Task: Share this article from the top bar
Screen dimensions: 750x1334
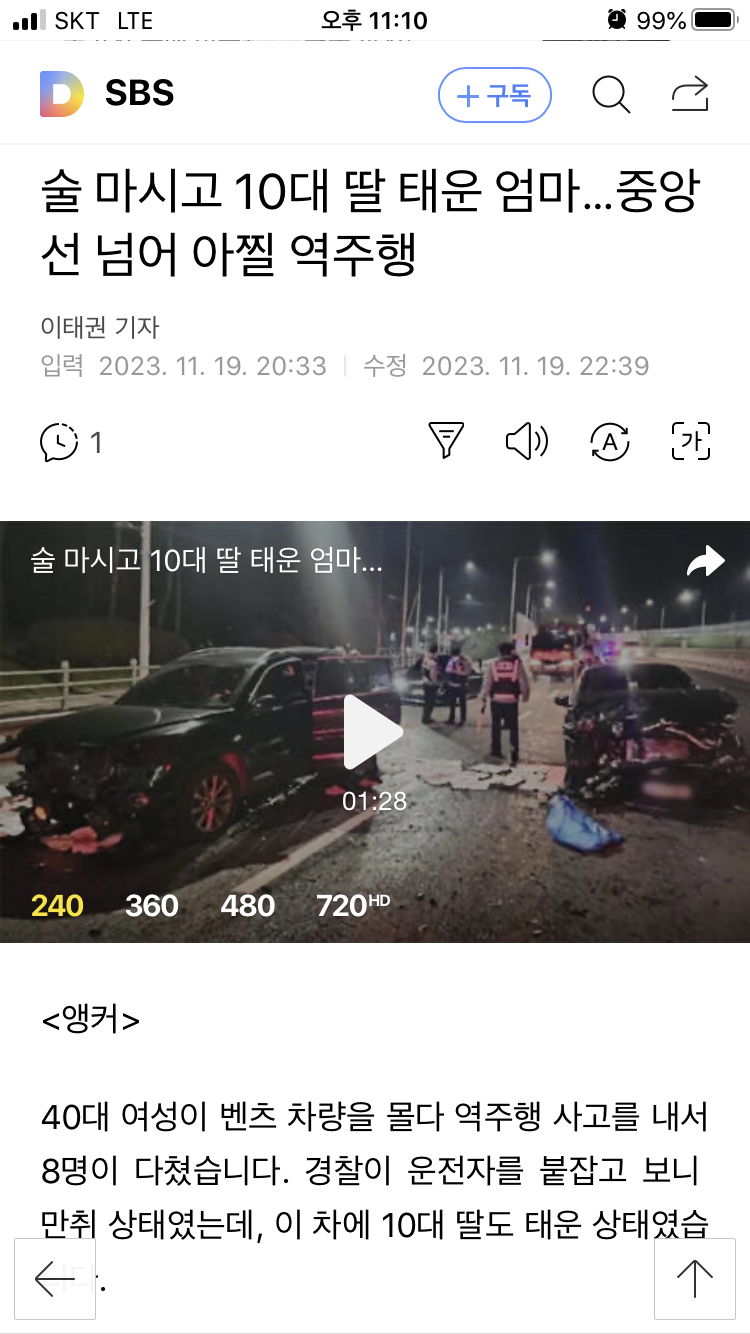Action: 690,95
